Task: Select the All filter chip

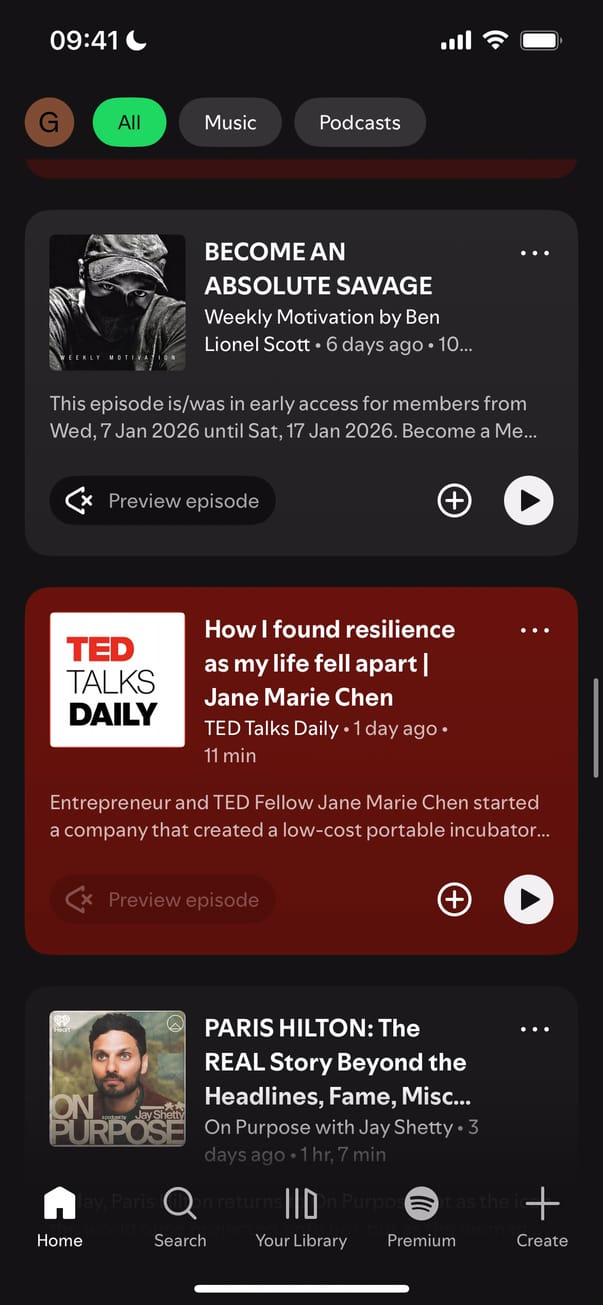Action: coord(129,123)
